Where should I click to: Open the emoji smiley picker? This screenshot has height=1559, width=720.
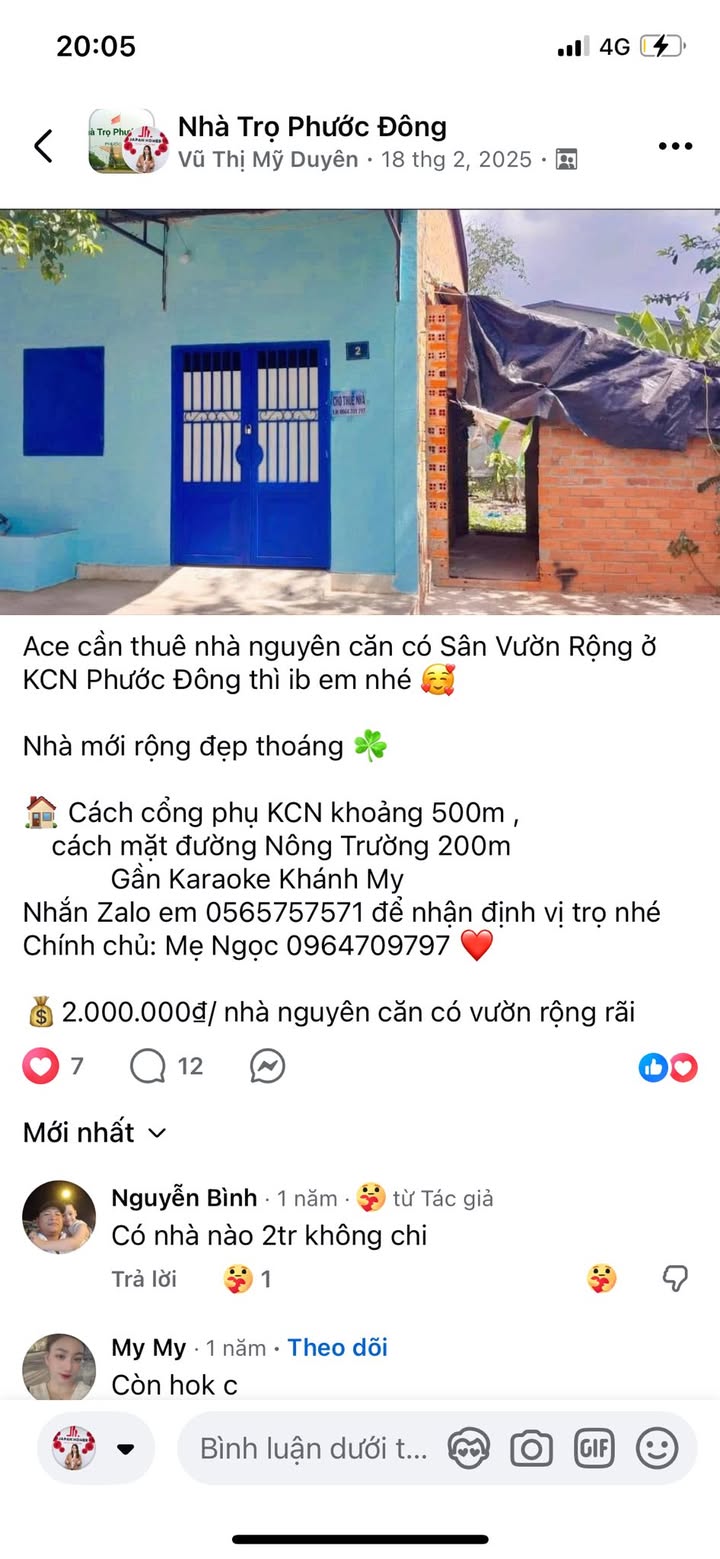(x=657, y=1448)
